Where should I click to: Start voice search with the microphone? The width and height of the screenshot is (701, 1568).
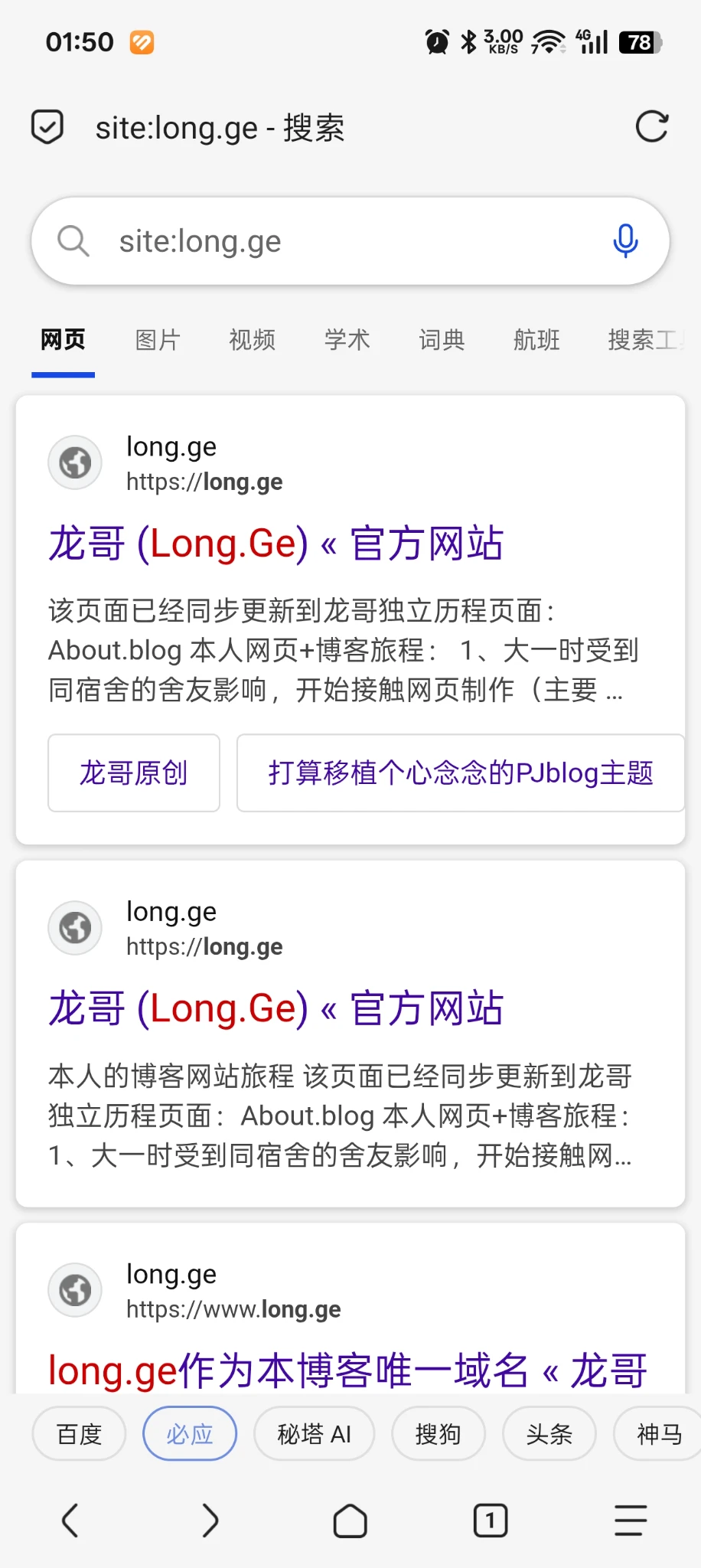(x=625, y=242)
